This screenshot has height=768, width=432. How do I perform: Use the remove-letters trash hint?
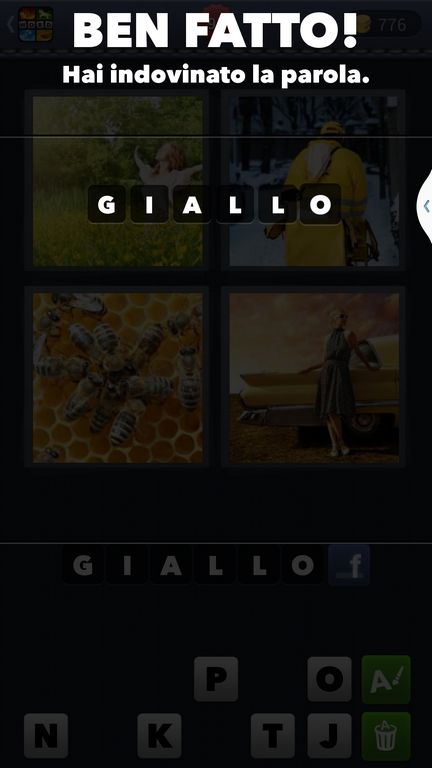coord(386,736)
